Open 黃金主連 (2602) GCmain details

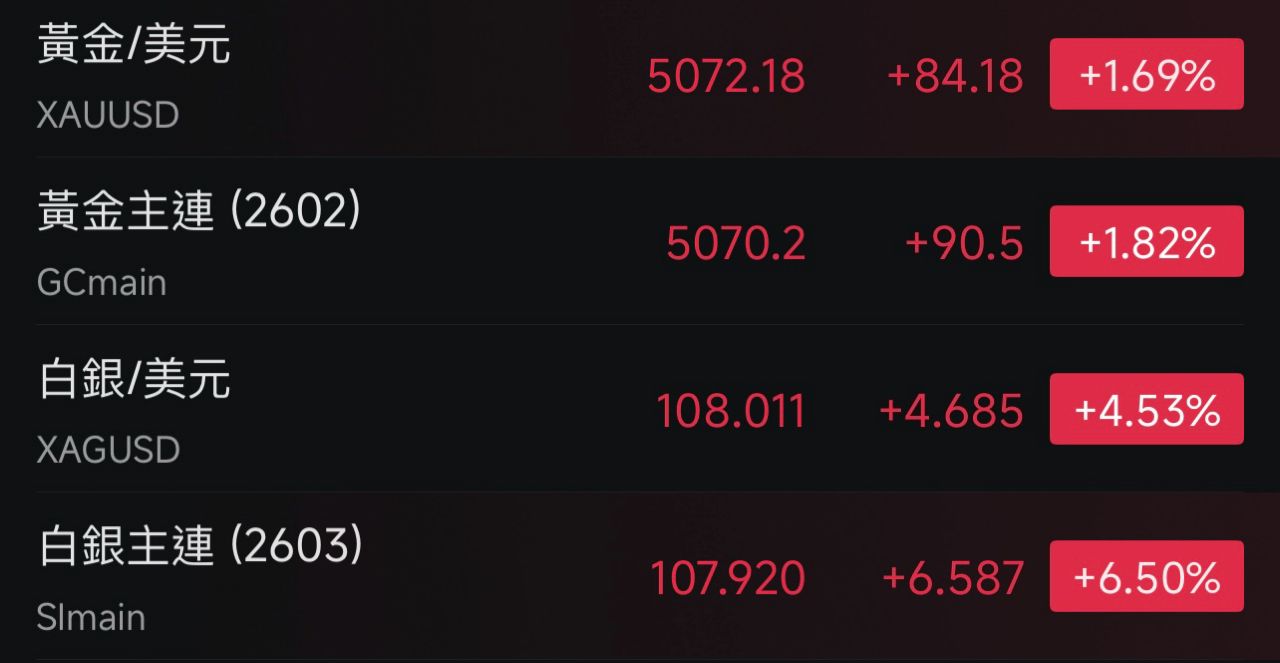(x=640, y=241)
